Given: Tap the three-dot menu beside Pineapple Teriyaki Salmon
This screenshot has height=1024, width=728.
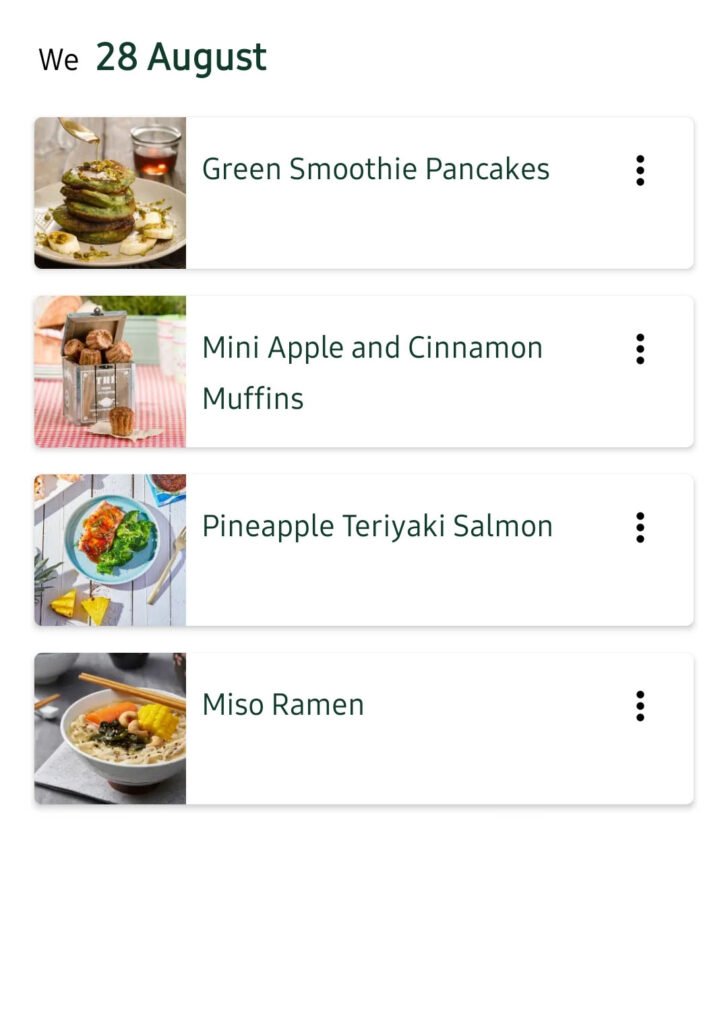Looking at the screenshot, I should [640, 527].
